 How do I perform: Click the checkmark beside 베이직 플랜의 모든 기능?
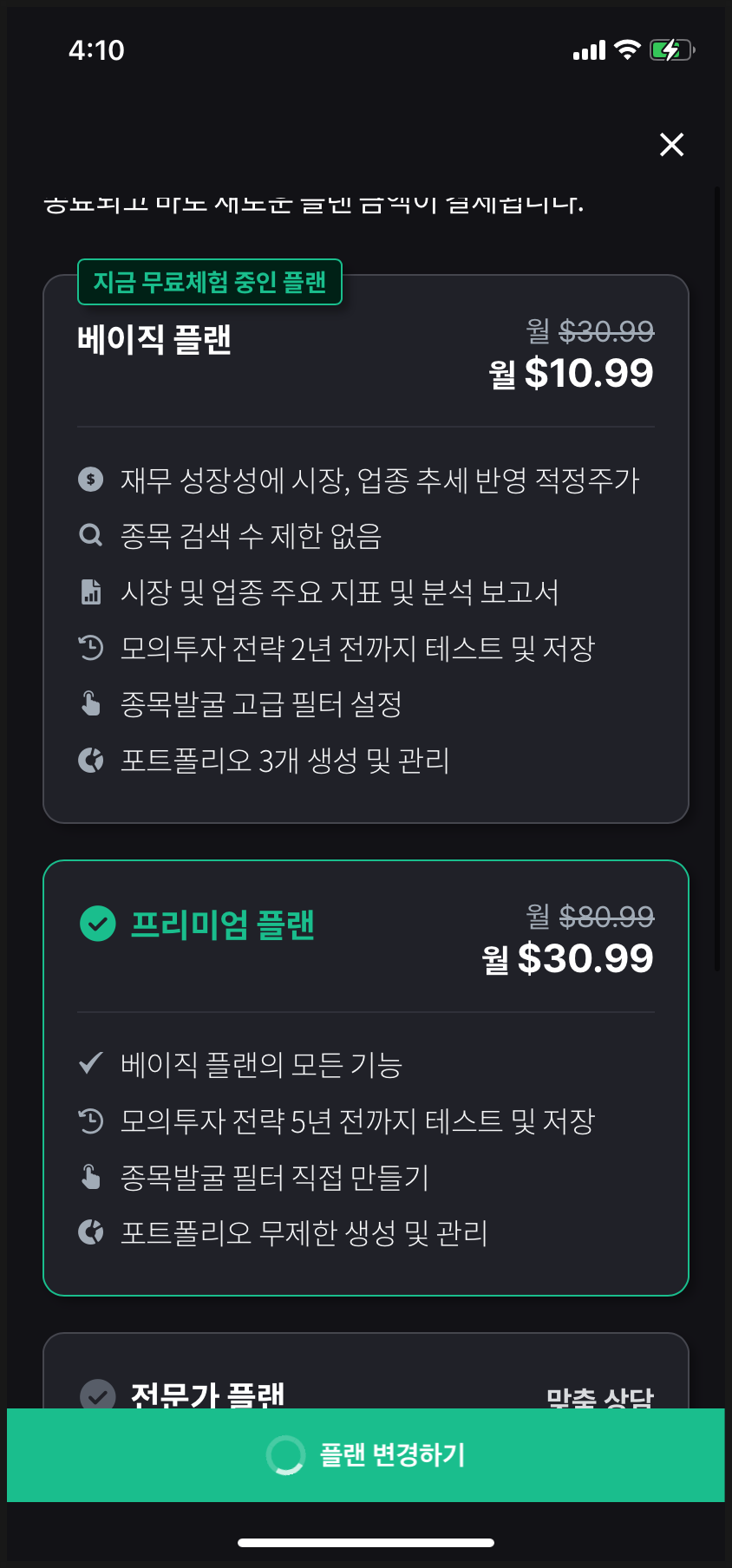(x=90, y=1063)
